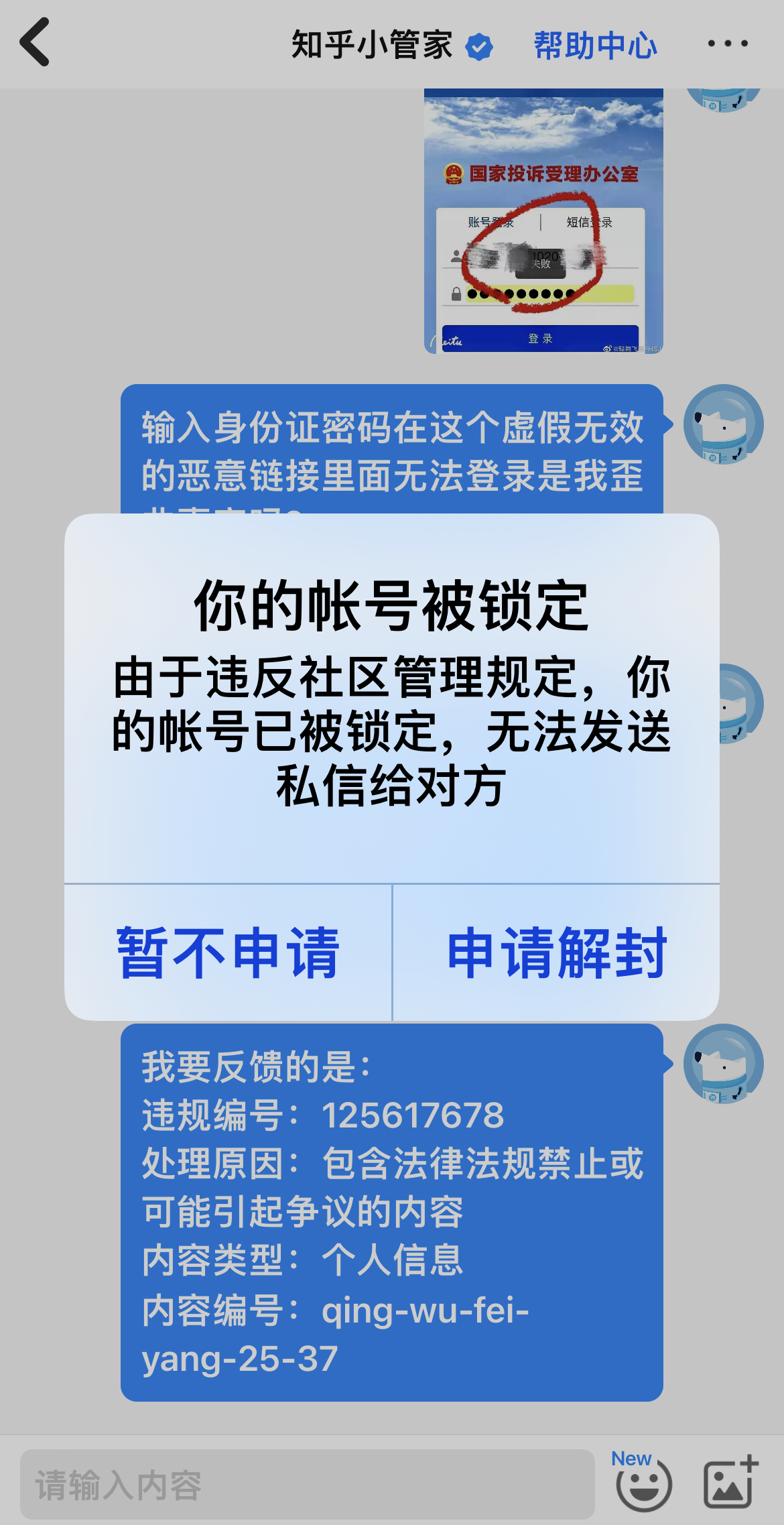
Task: Open the emoji picker marked New
Action: click(x=643, y=1483)
